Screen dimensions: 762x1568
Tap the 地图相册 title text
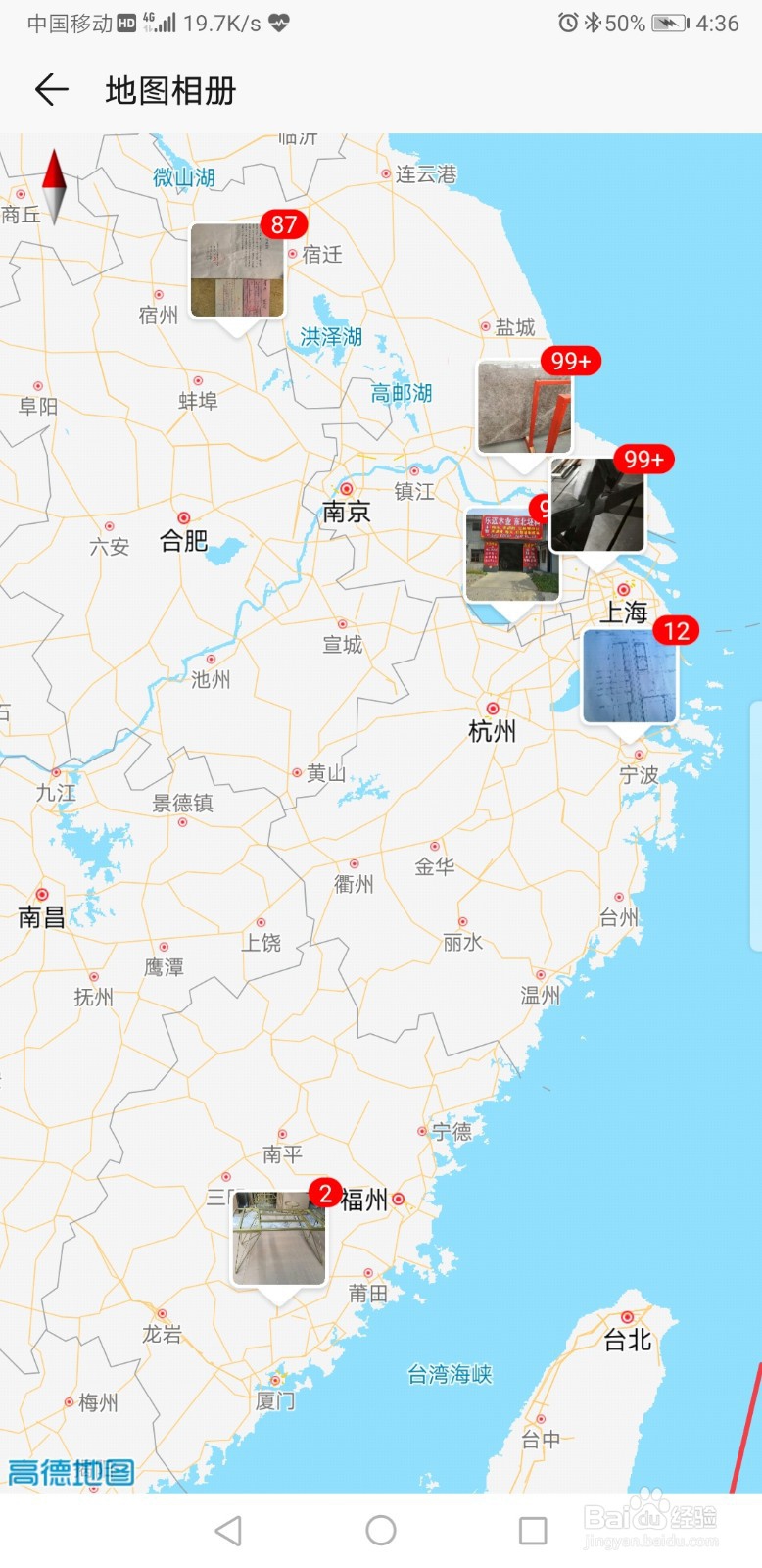click(168, 90)
